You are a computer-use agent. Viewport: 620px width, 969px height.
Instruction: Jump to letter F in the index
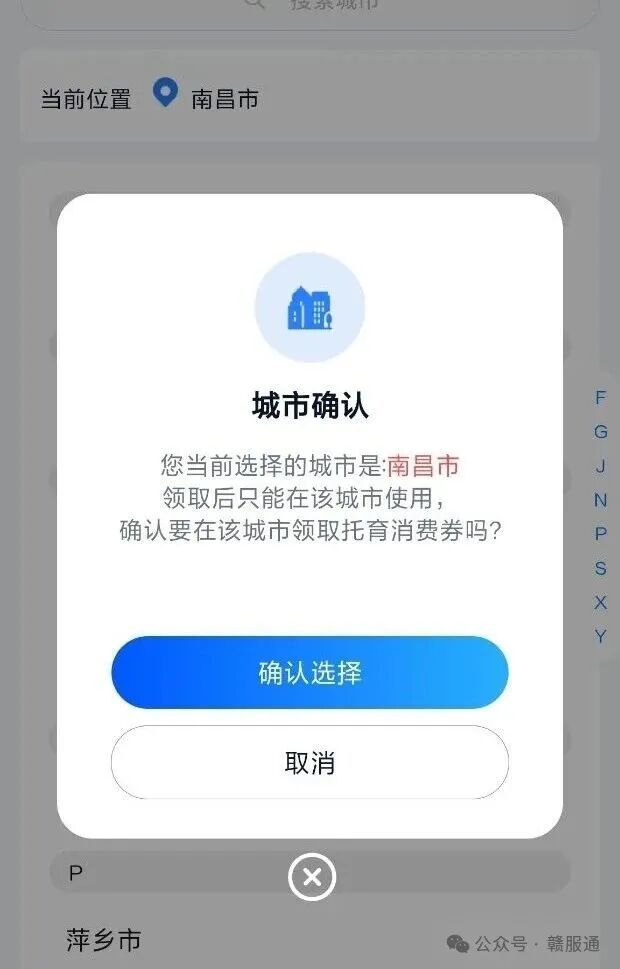click(600, 398)
